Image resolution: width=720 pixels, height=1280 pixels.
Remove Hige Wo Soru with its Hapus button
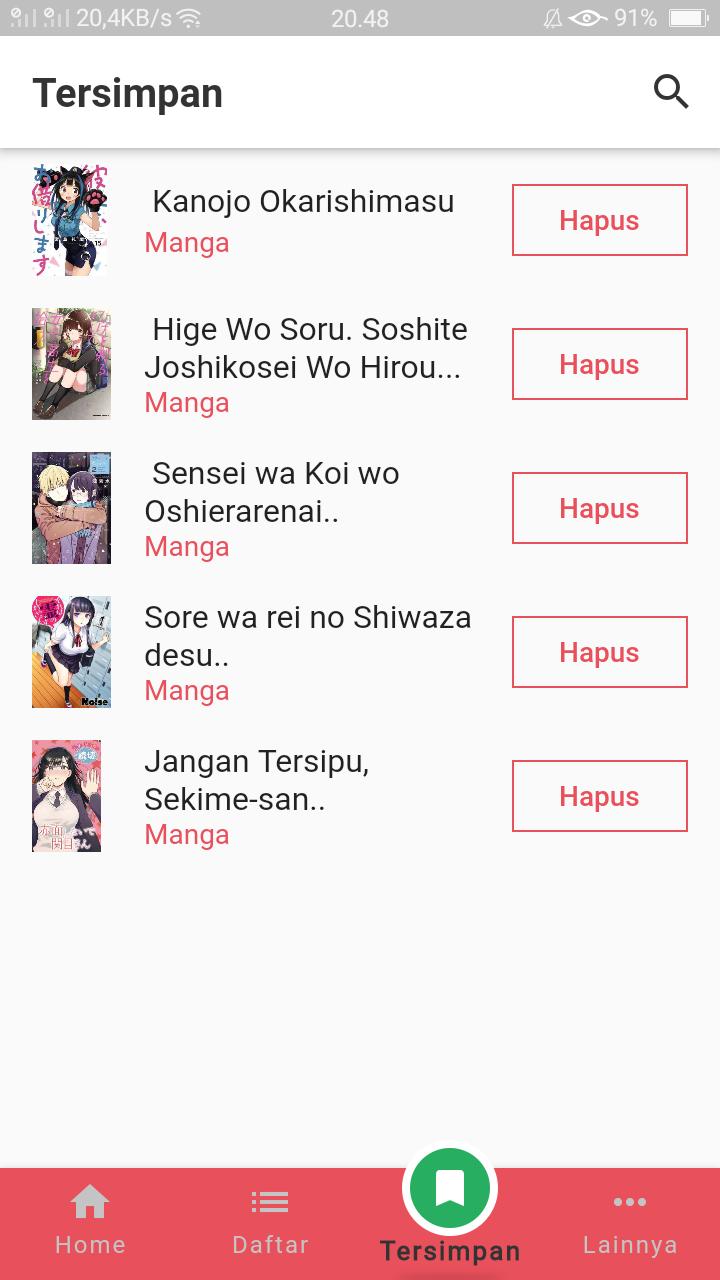click(x=599, y=364)
